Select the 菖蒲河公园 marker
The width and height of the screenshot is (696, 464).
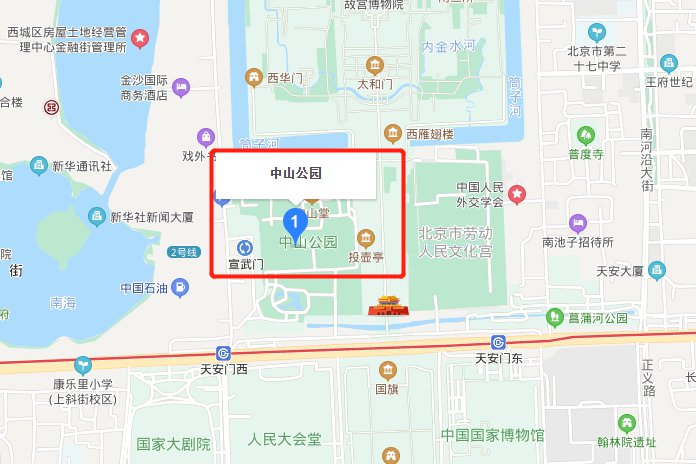point(555,317)
